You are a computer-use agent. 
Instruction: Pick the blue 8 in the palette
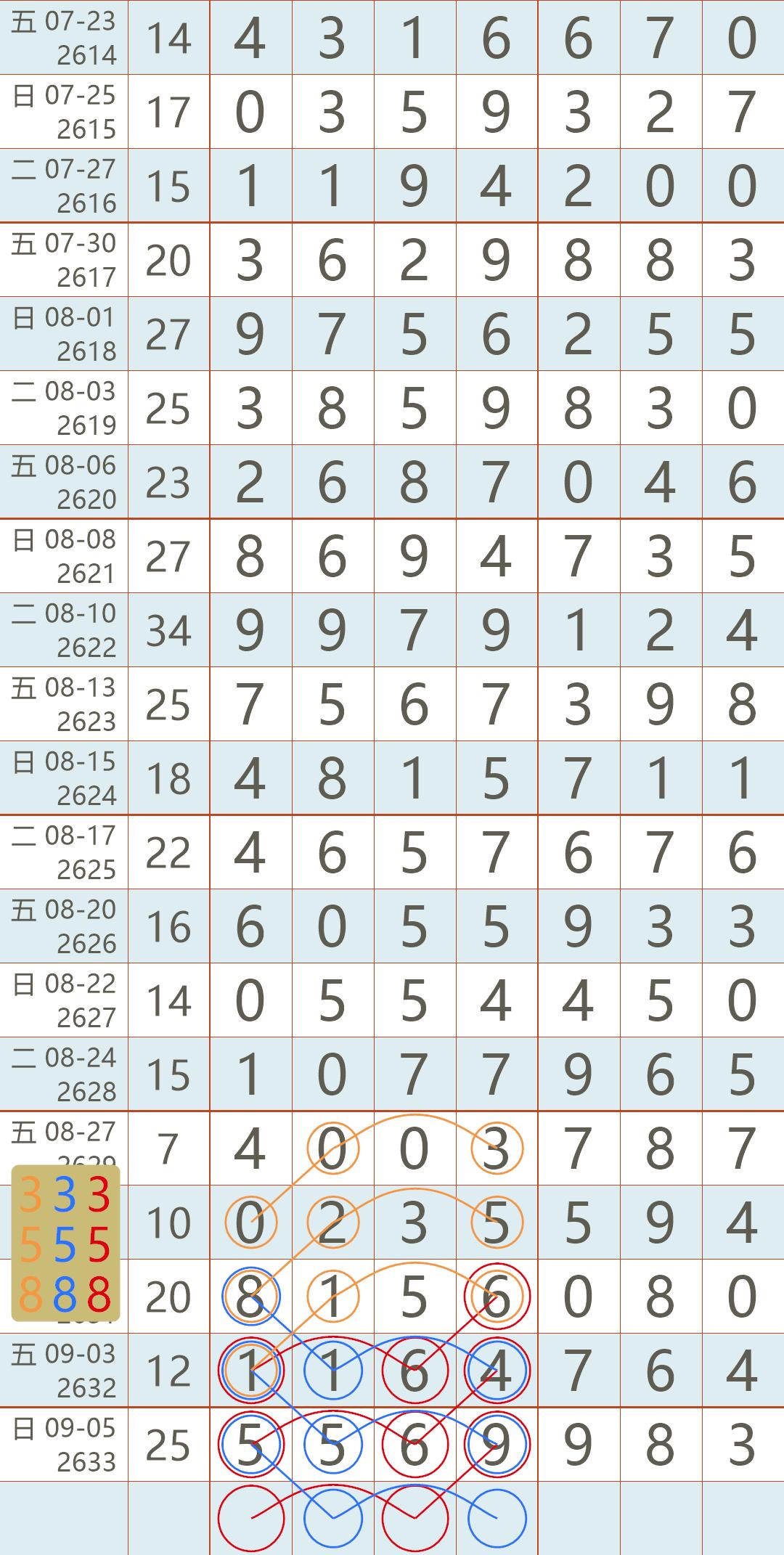click(x=65, y=1295)
